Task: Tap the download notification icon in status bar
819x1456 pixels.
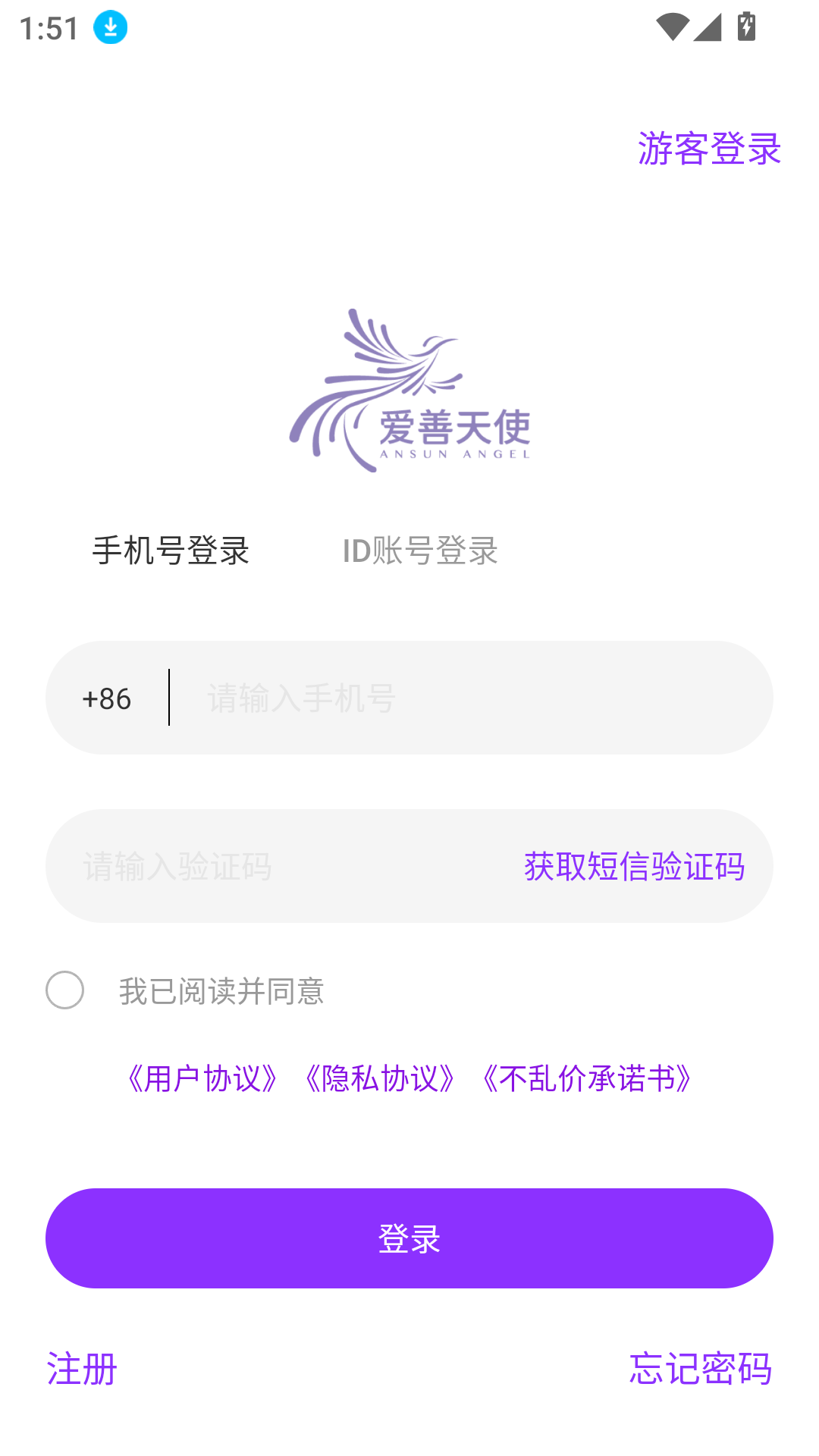Action: pos(108,28)
